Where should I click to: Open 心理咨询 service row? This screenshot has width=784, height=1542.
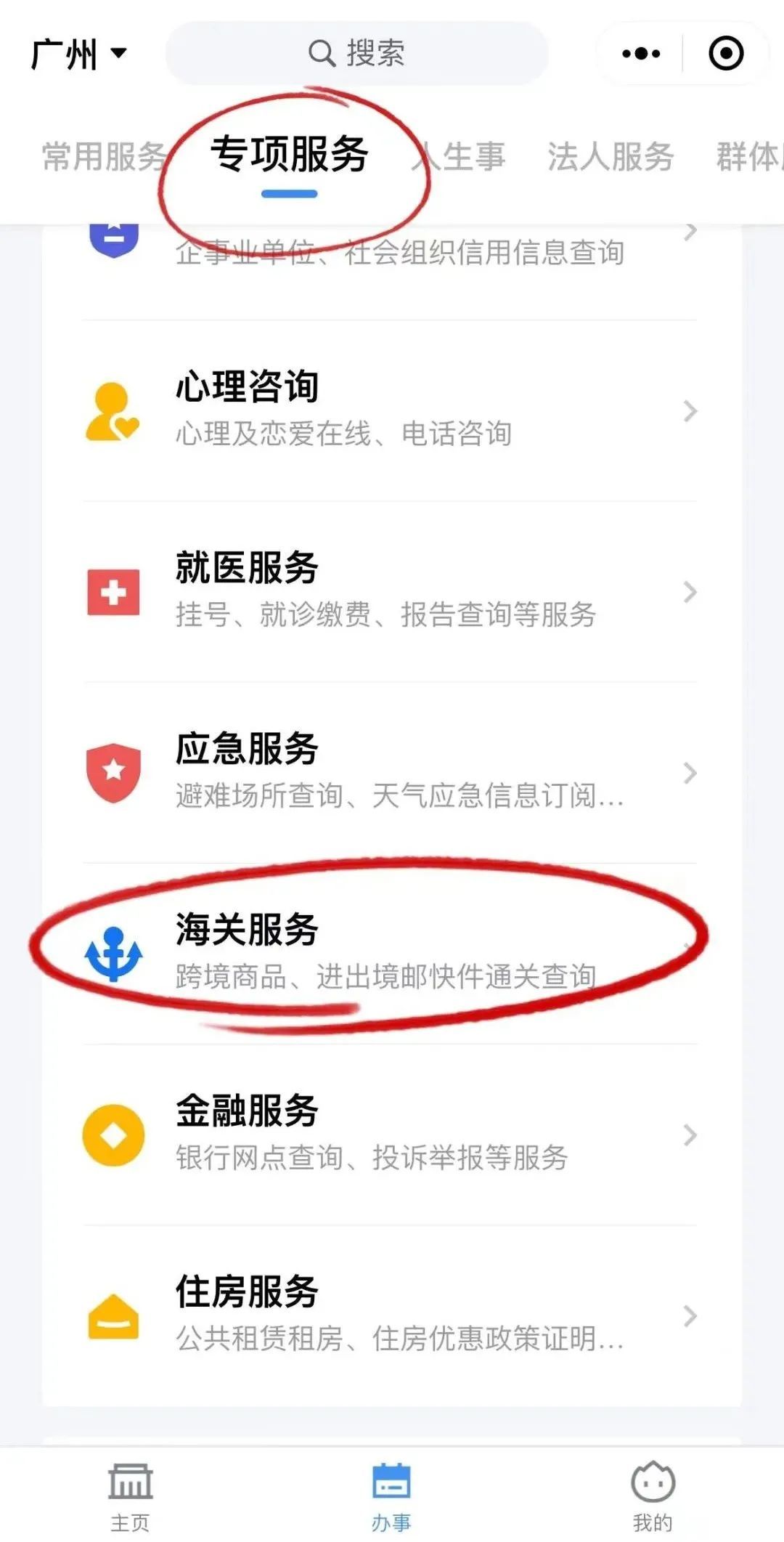point(391,410)
